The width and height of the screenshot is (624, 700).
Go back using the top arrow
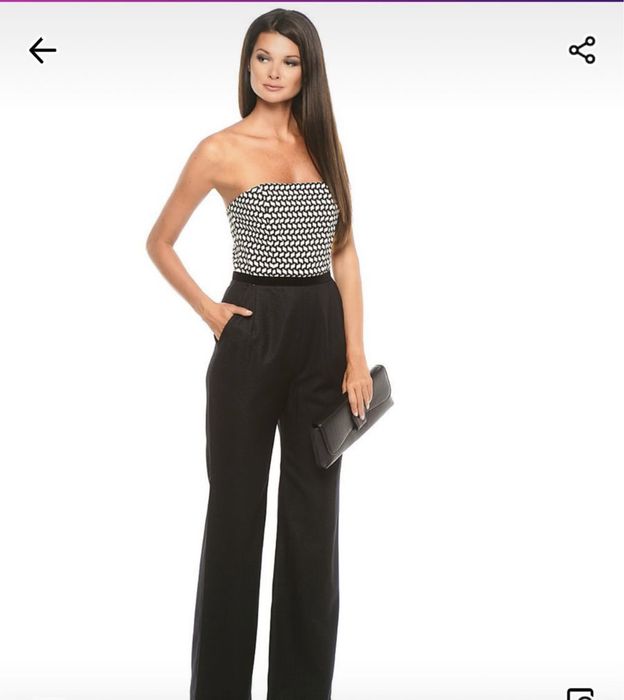click(x=42, y=50)
